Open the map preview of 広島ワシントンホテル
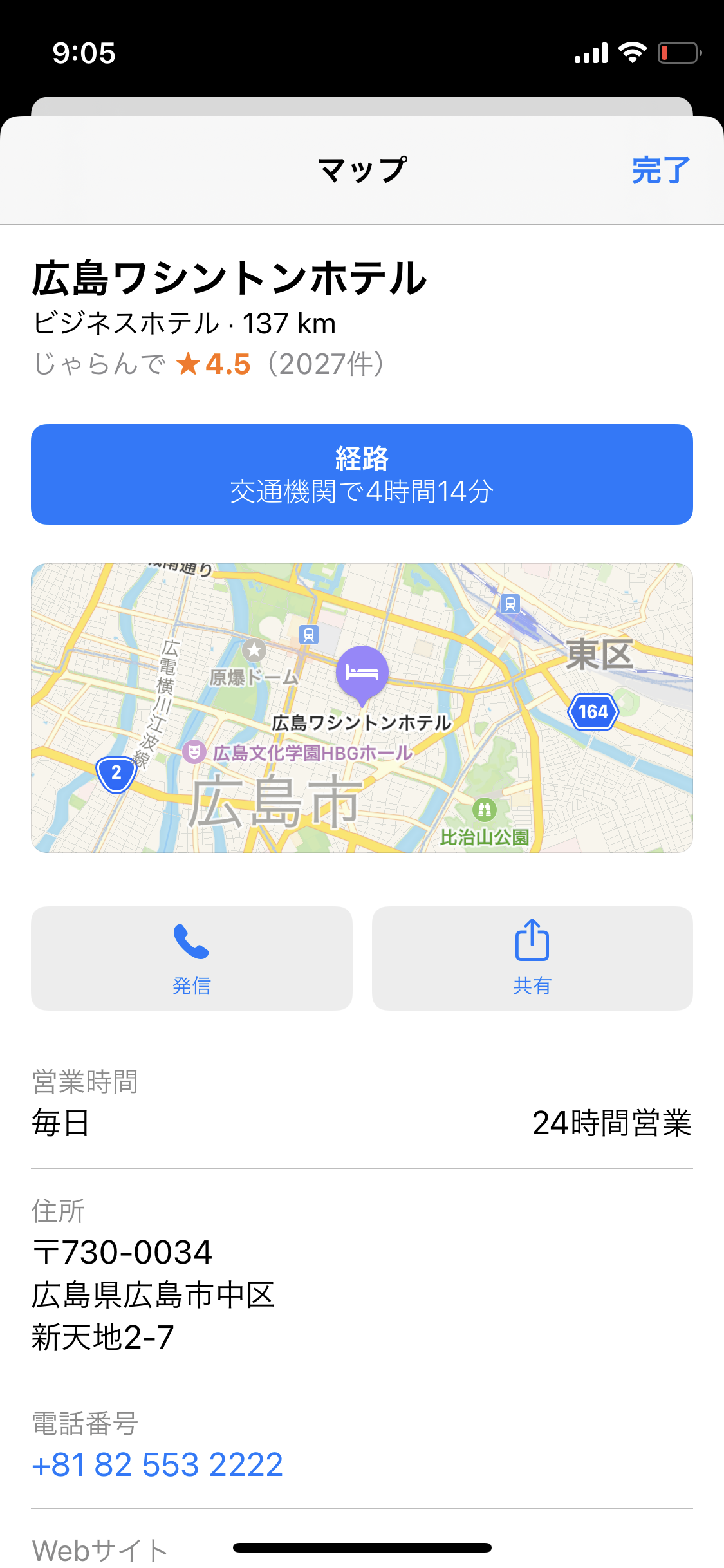This screenshot has height=1568, width=724. (362, 708)
